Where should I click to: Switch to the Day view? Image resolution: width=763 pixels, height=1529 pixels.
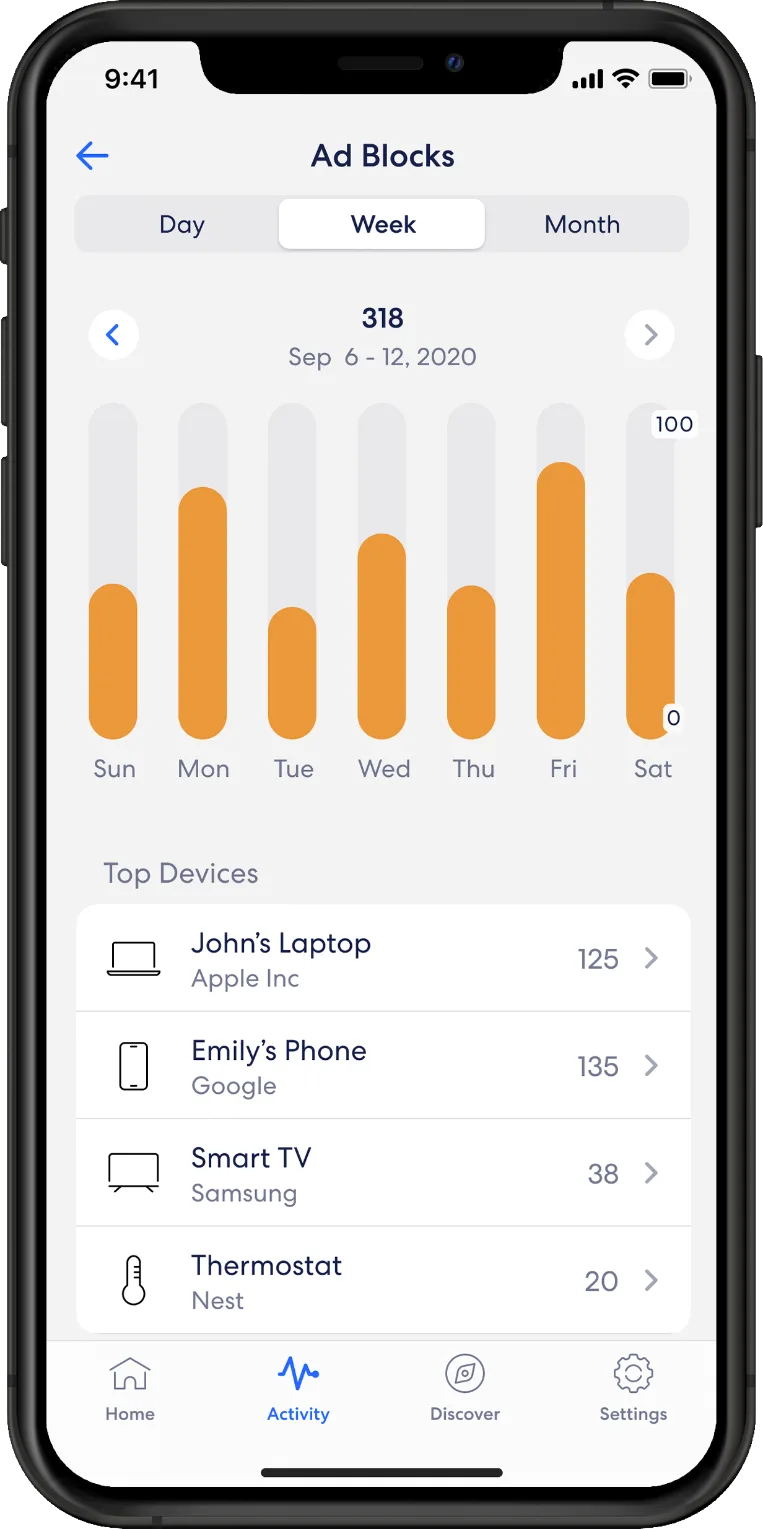point(181,224)
